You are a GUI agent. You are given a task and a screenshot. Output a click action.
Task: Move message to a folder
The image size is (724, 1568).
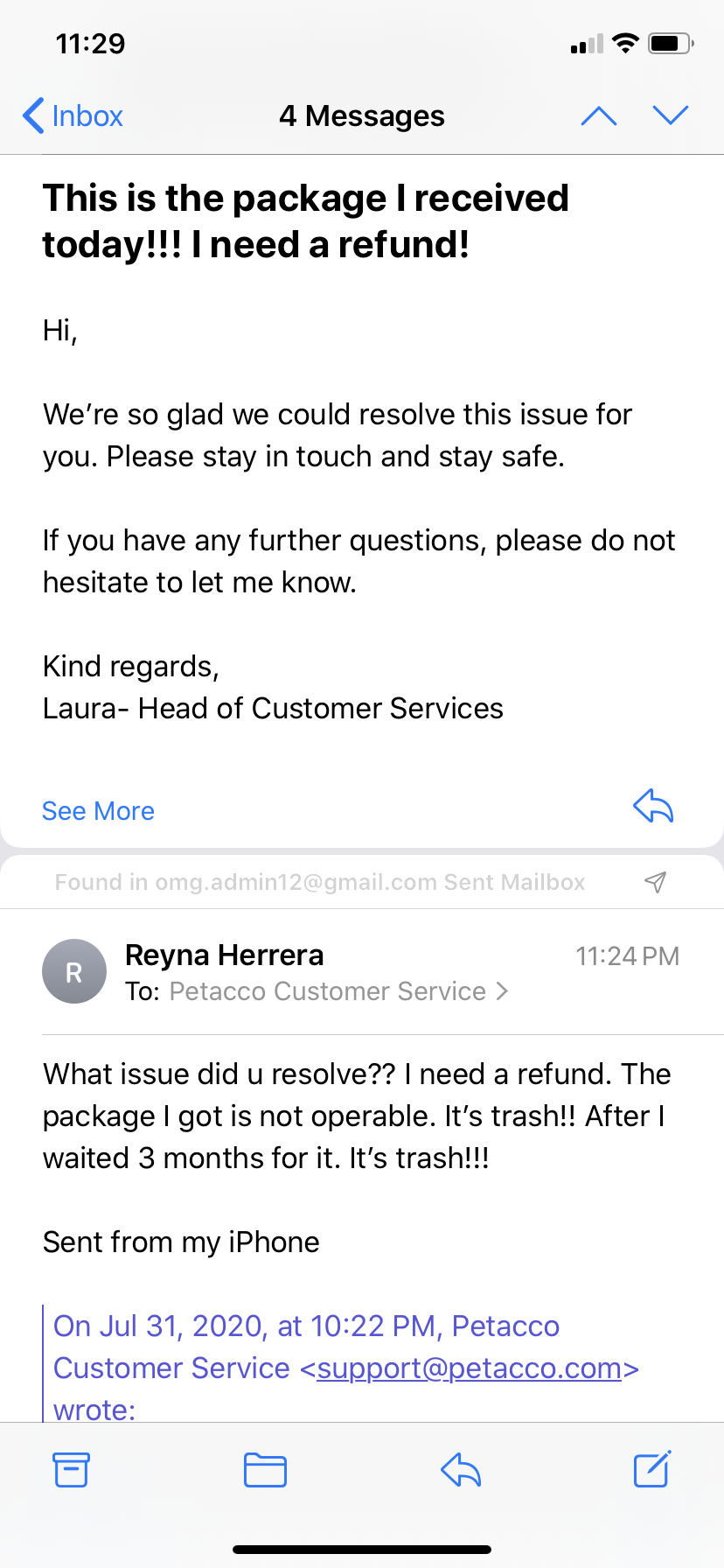click(265, 1469)
